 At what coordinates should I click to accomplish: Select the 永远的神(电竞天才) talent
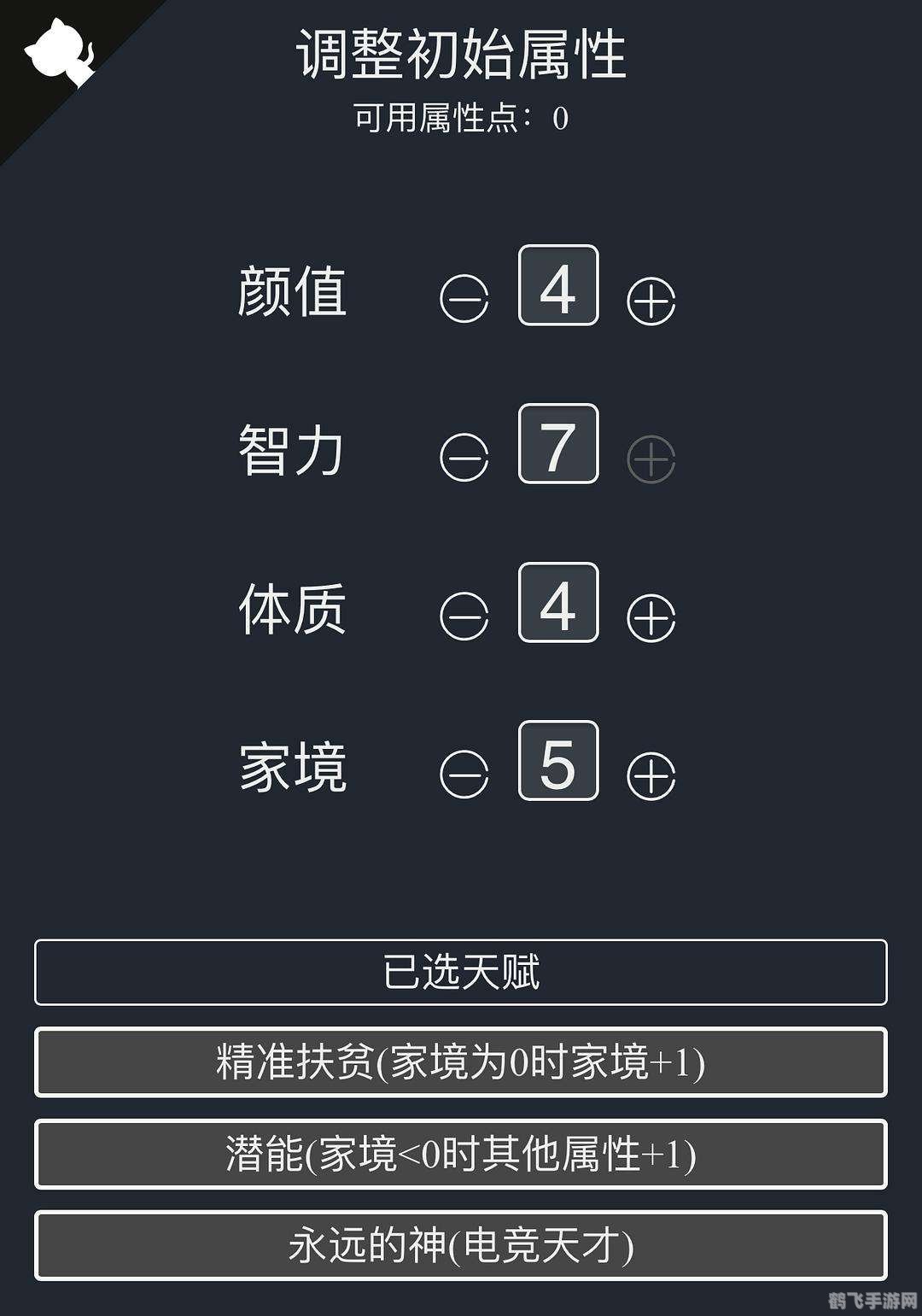(x=461, y=1246)
